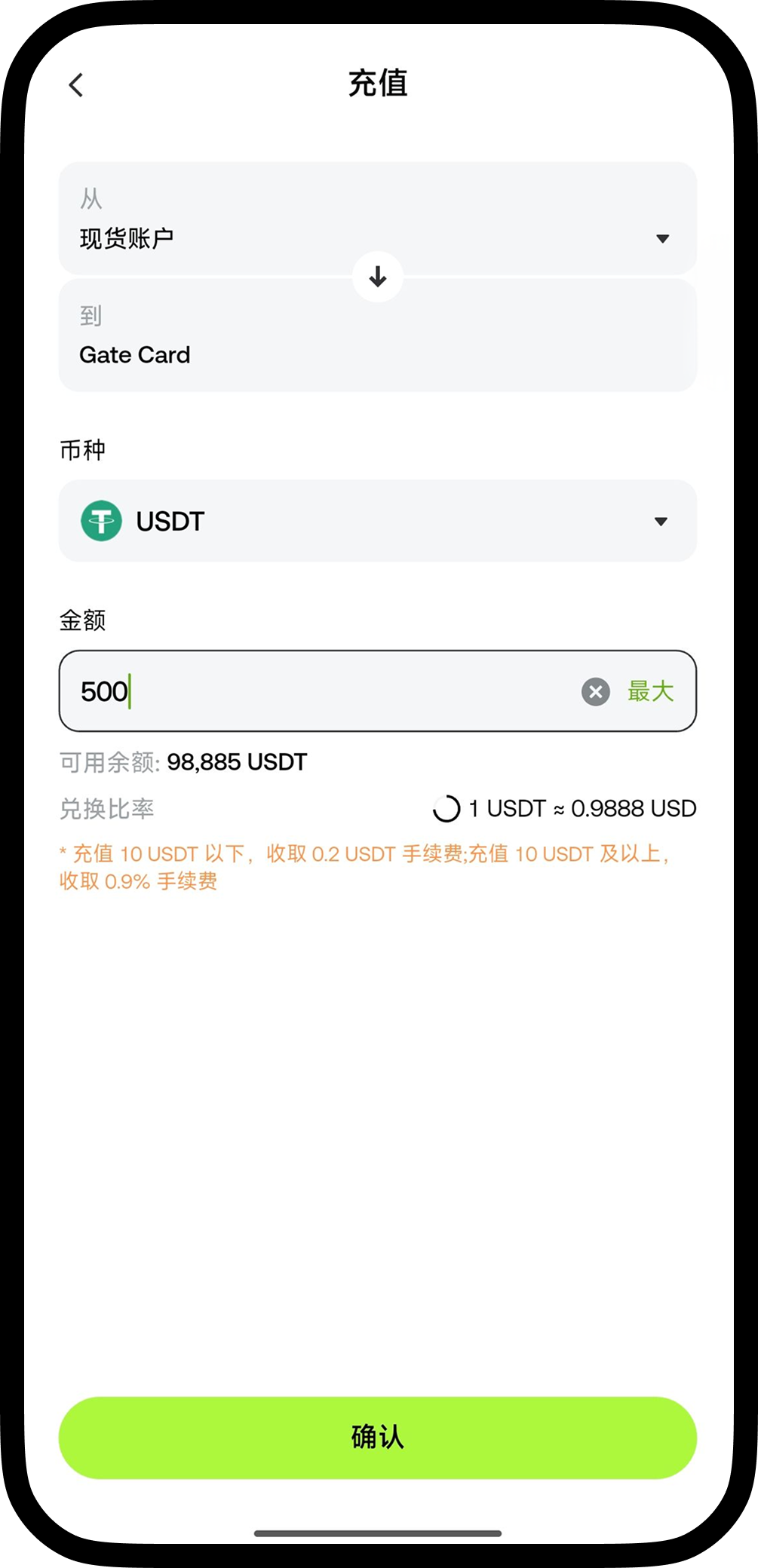Image resolution: width=758 pixels, height=1568 pixels.
Task: Confirm the top-up with 确认
Action: coord(378,1438)
